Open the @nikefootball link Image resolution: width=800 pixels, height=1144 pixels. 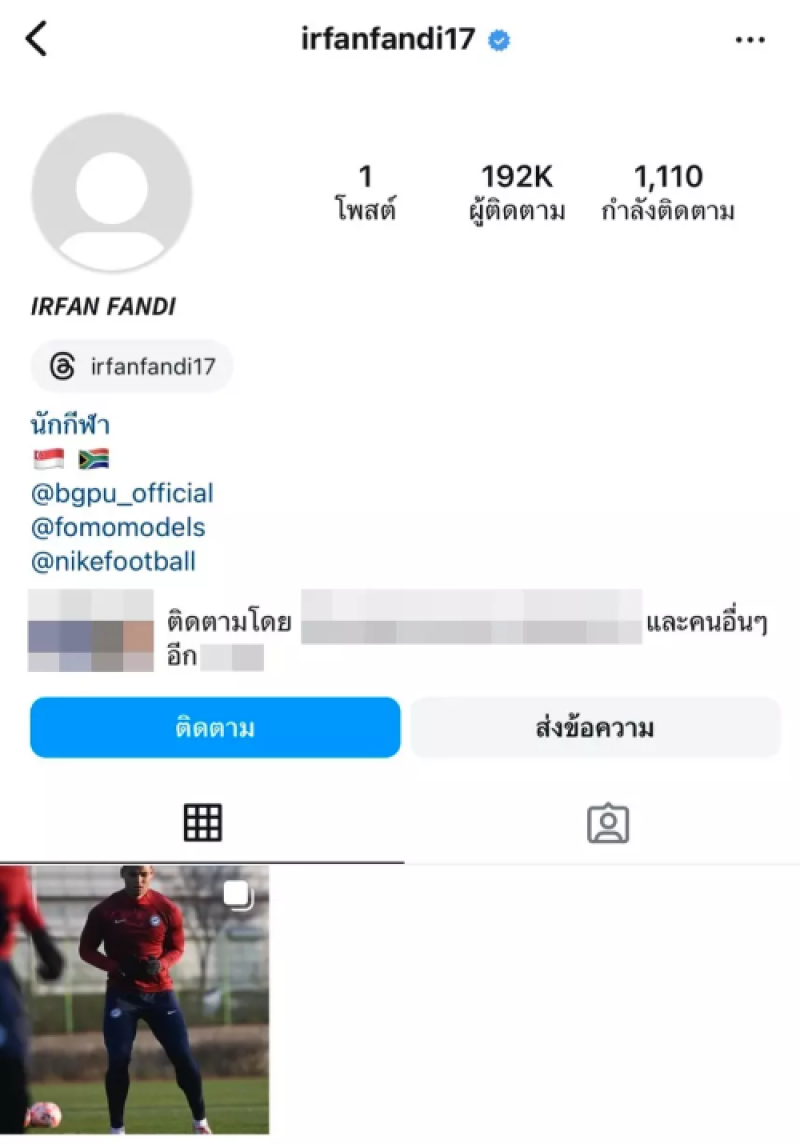click(x=113, y=561)
